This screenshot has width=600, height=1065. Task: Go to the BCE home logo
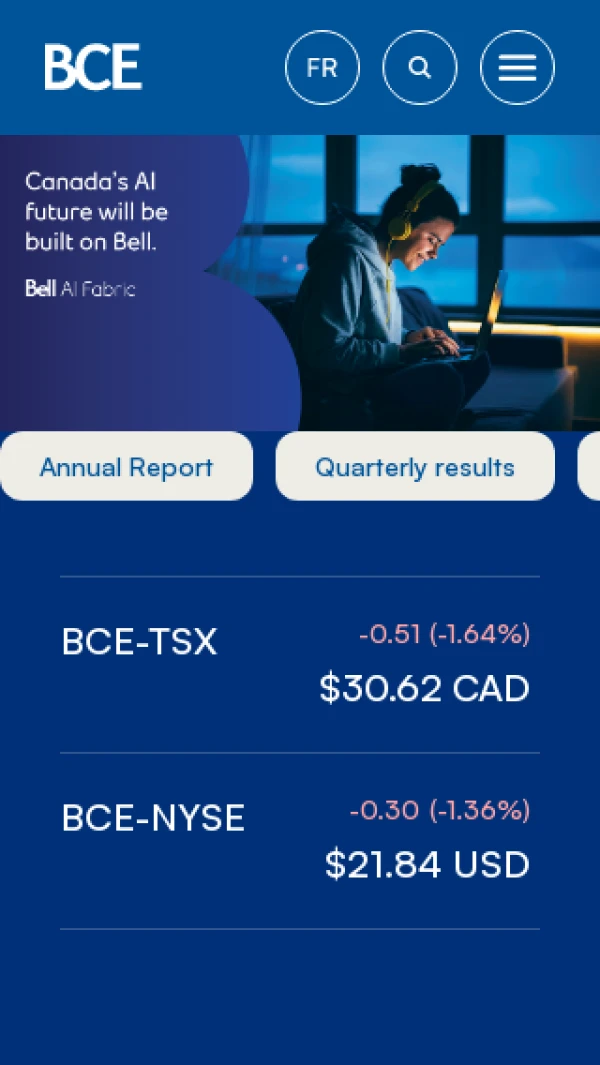click(93, 67)
